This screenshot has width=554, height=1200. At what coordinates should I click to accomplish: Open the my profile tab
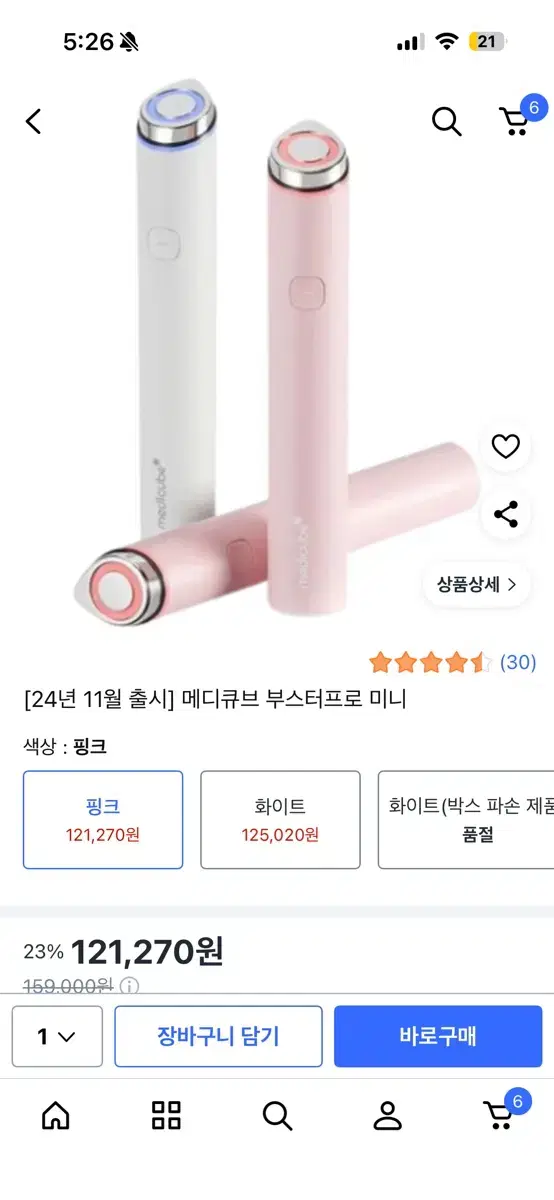pyautogui.click(x=387, y=1115)
